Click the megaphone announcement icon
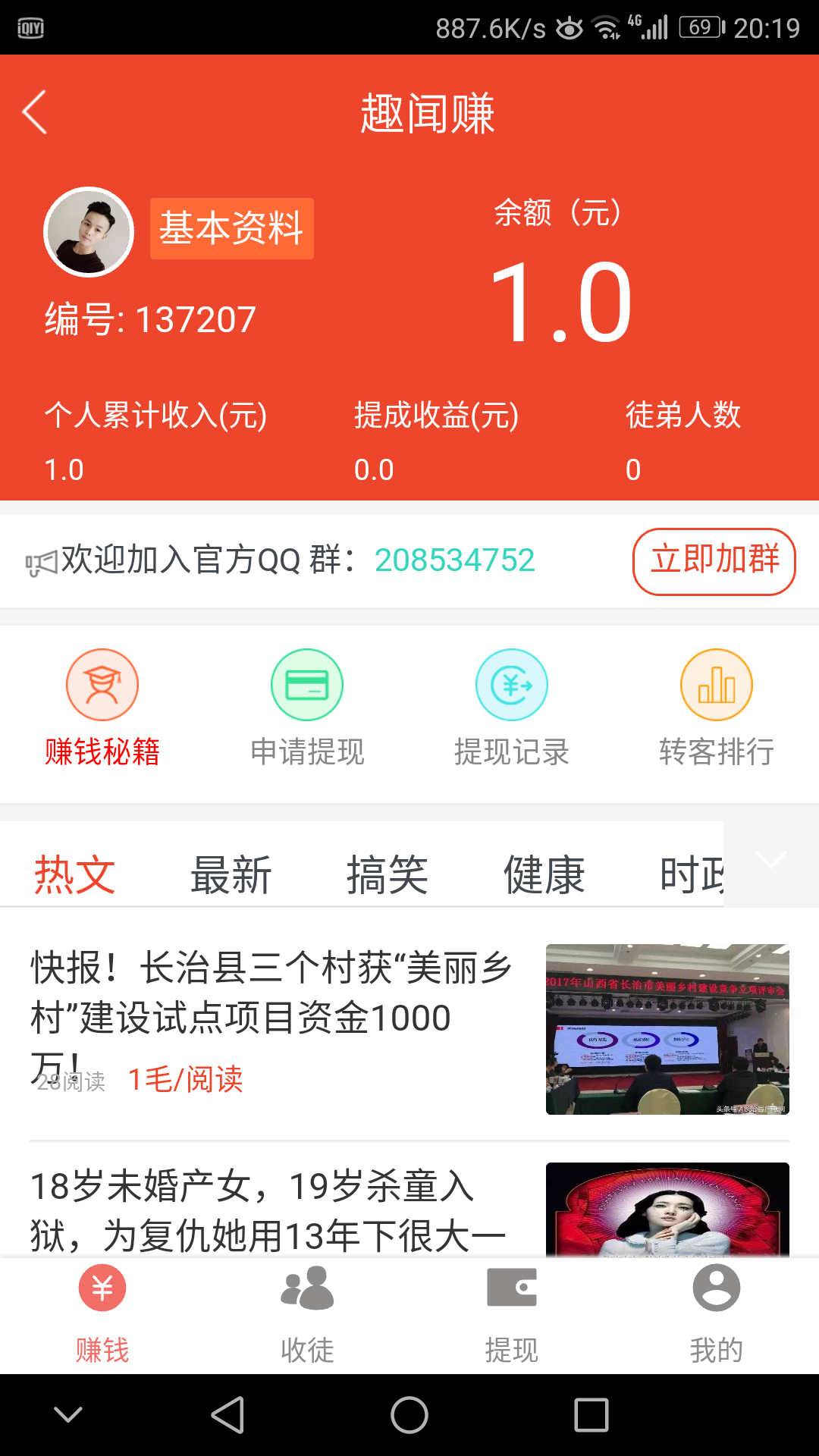819x1456 pixels. [x=39, y=561]
